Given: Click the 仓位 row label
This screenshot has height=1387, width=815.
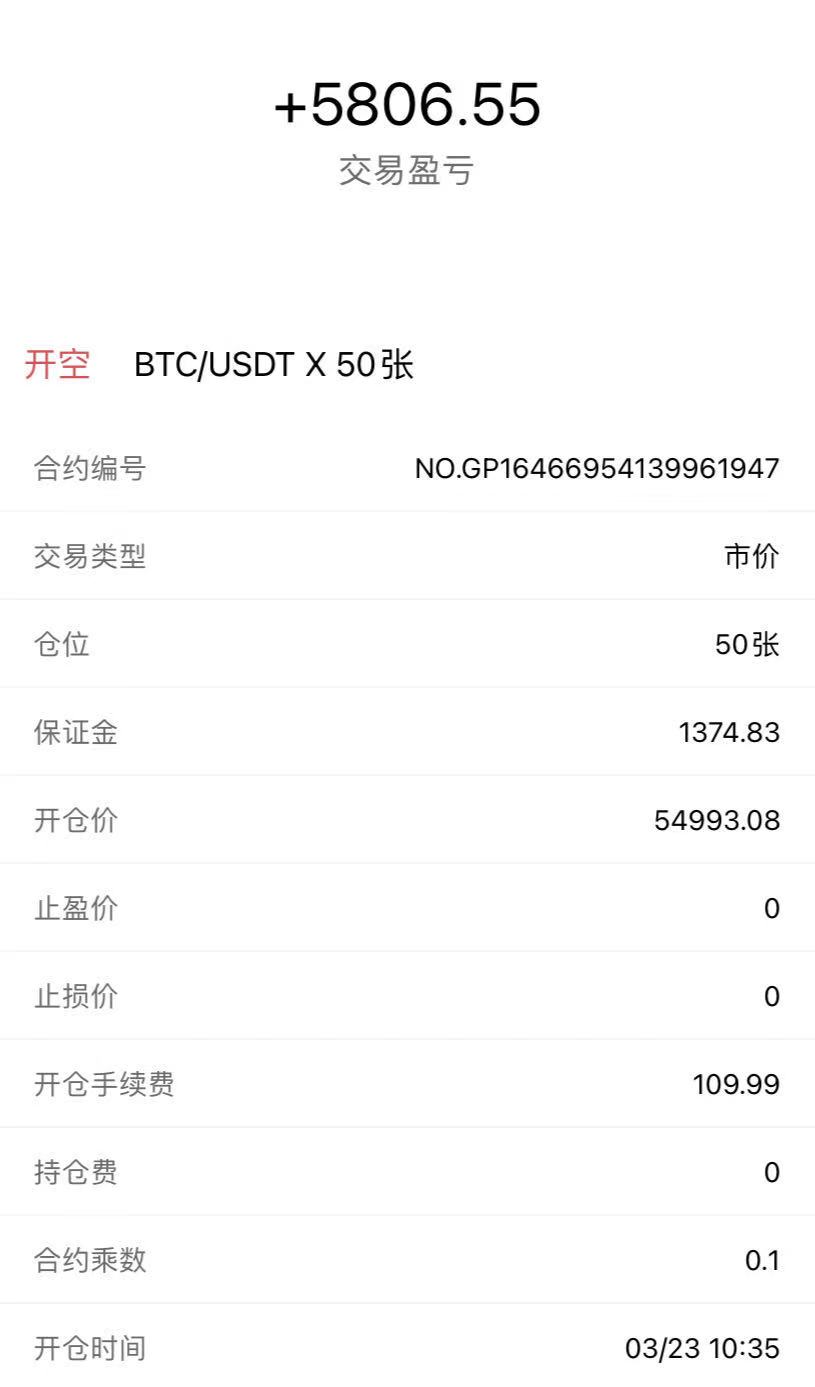Looking at the screenshot, I should click(x=62, y=645).
